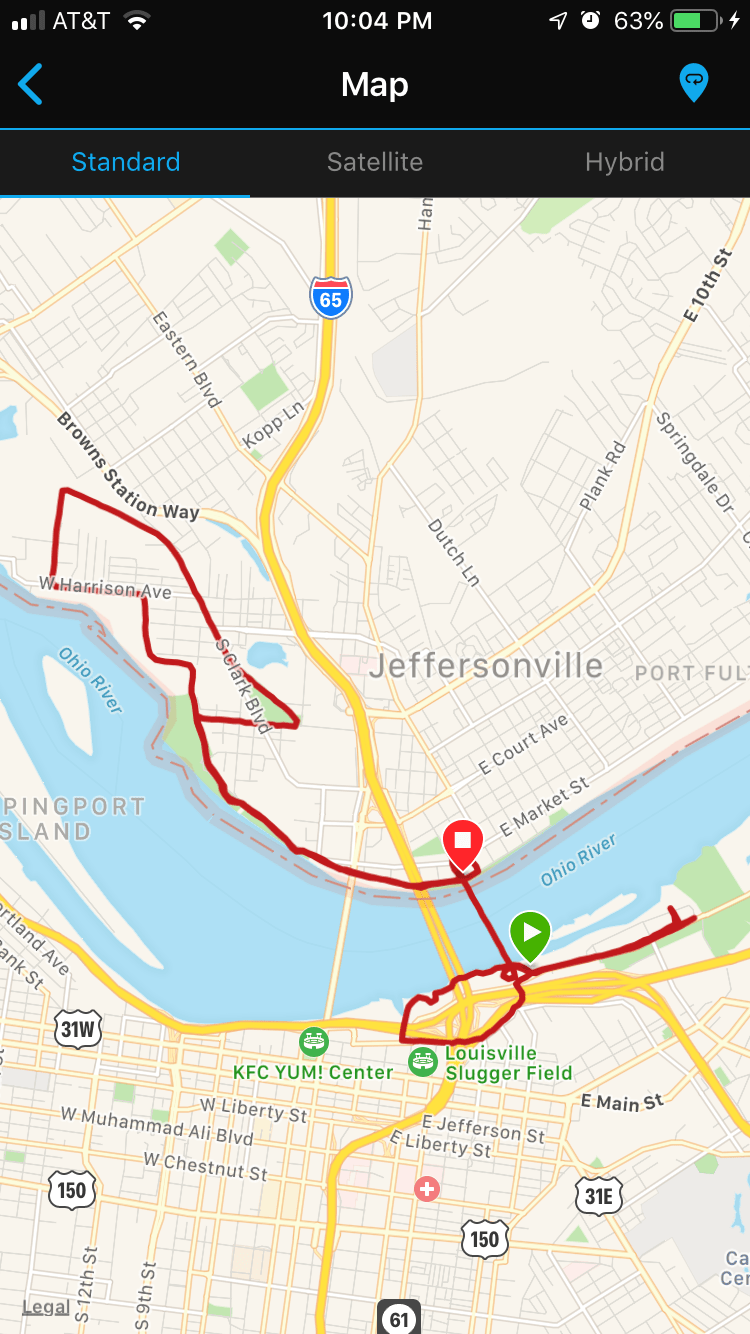Image resolution: width=750 pixels, height=1334 pixels.
Task: Tap the green start marker
Action: click(x=530, y=935)
